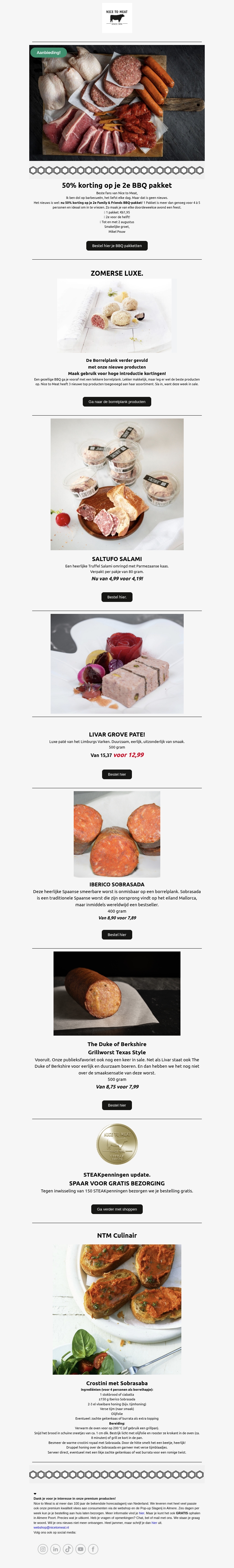Open the BBQ pakket 'Aanbieding!' banner image
234x1568 pixels.
click(x=116, y=102)
